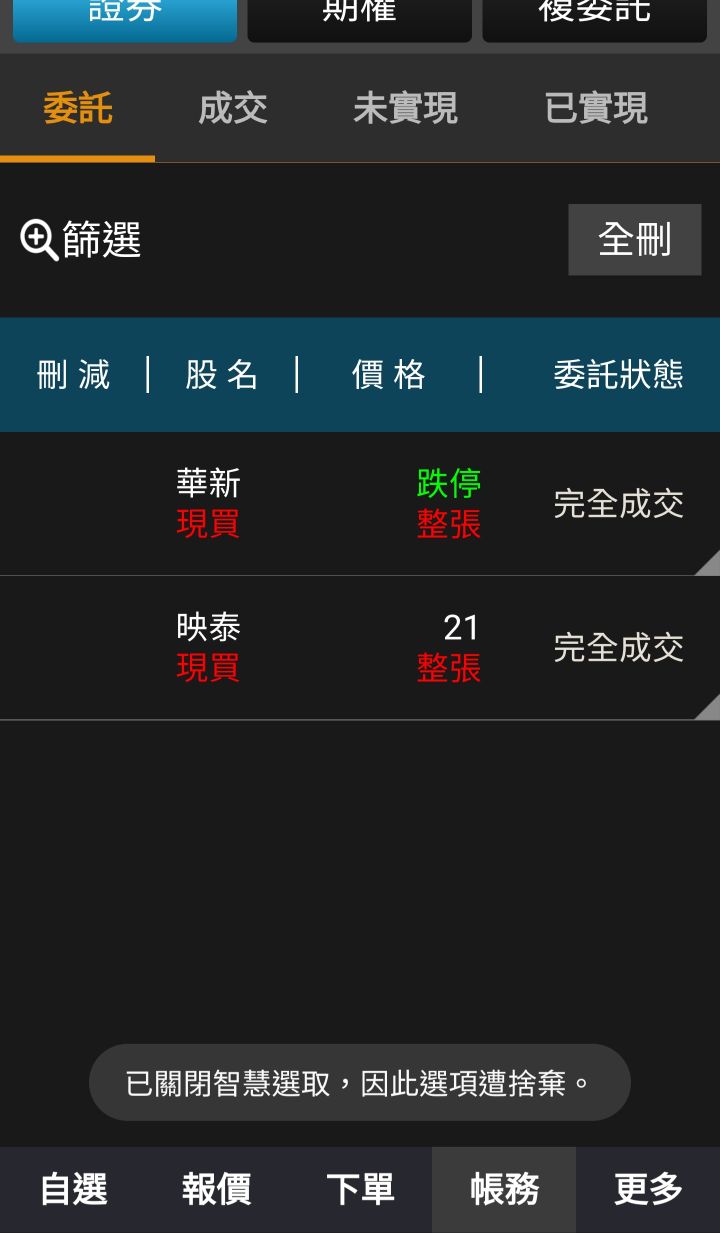Open the 華新 order row
This screenshot has height=1233, width=720.
pos(360,504)
